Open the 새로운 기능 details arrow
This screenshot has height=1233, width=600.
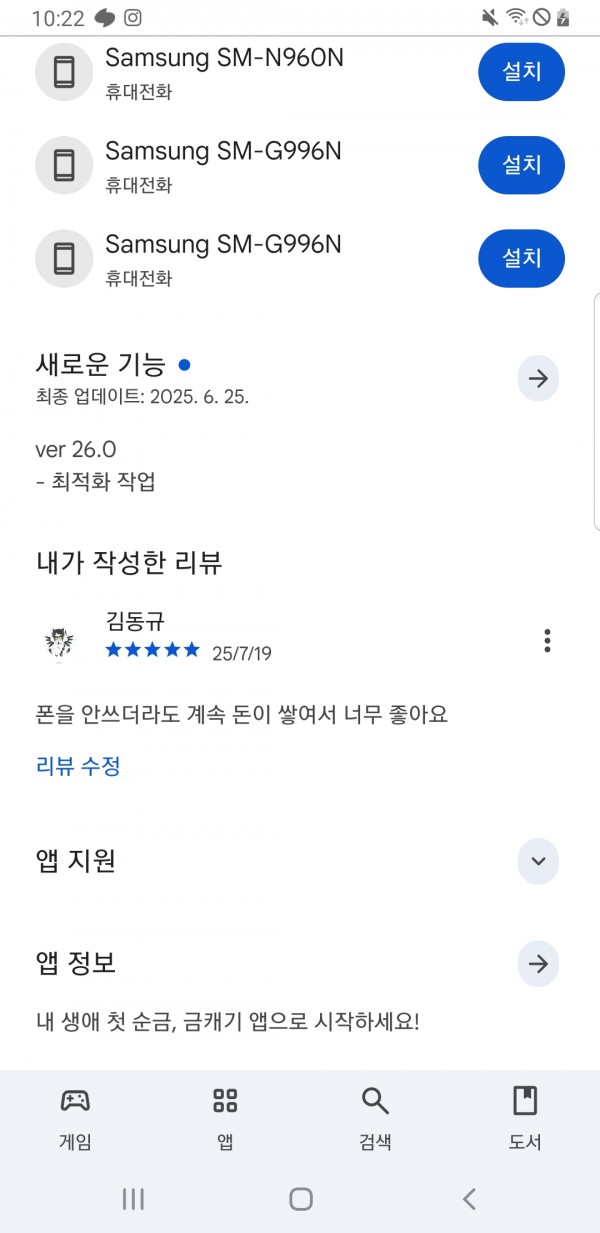[538, 379]
